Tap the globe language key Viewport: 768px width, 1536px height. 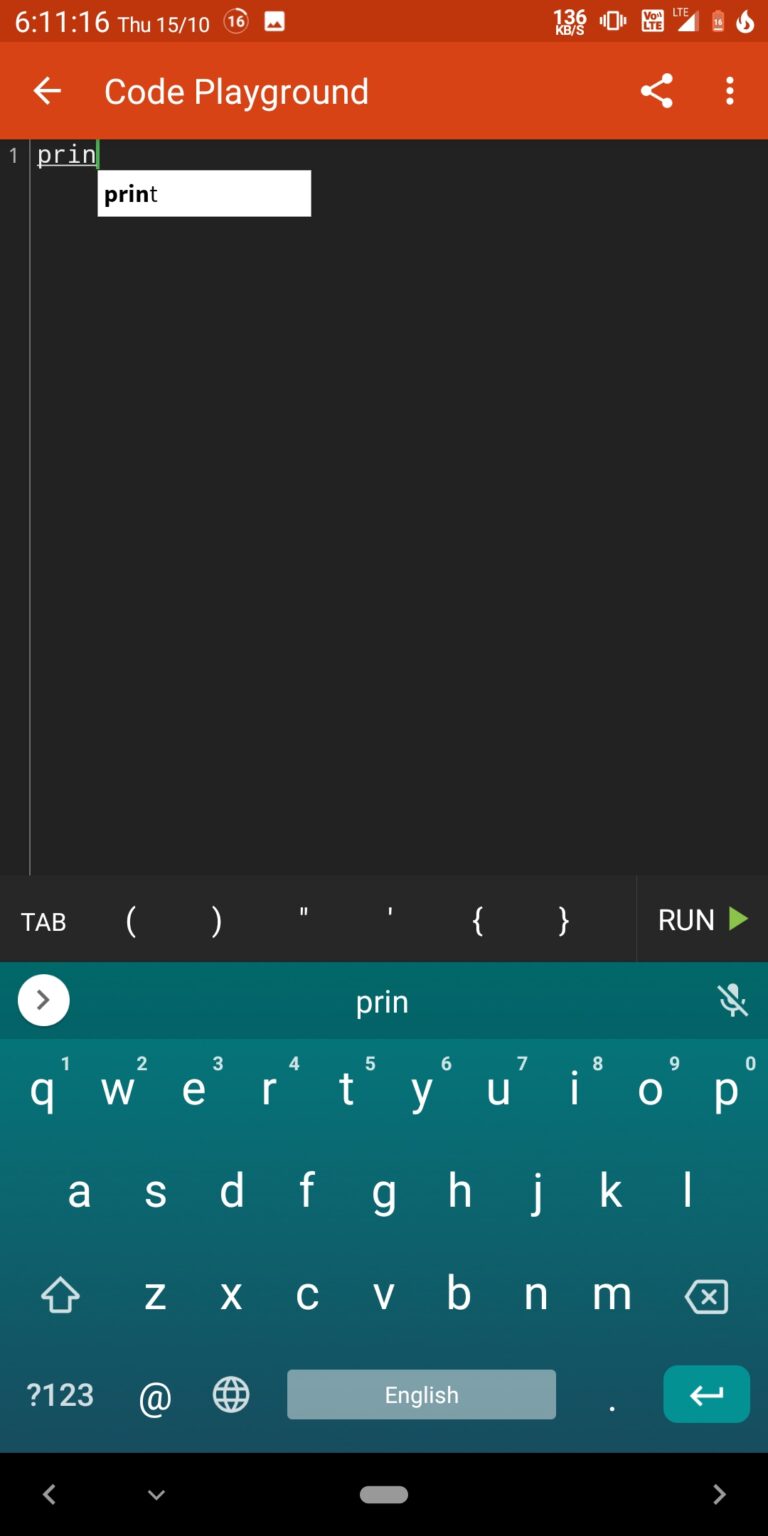pyautogui.click(x=231, y=1395)
